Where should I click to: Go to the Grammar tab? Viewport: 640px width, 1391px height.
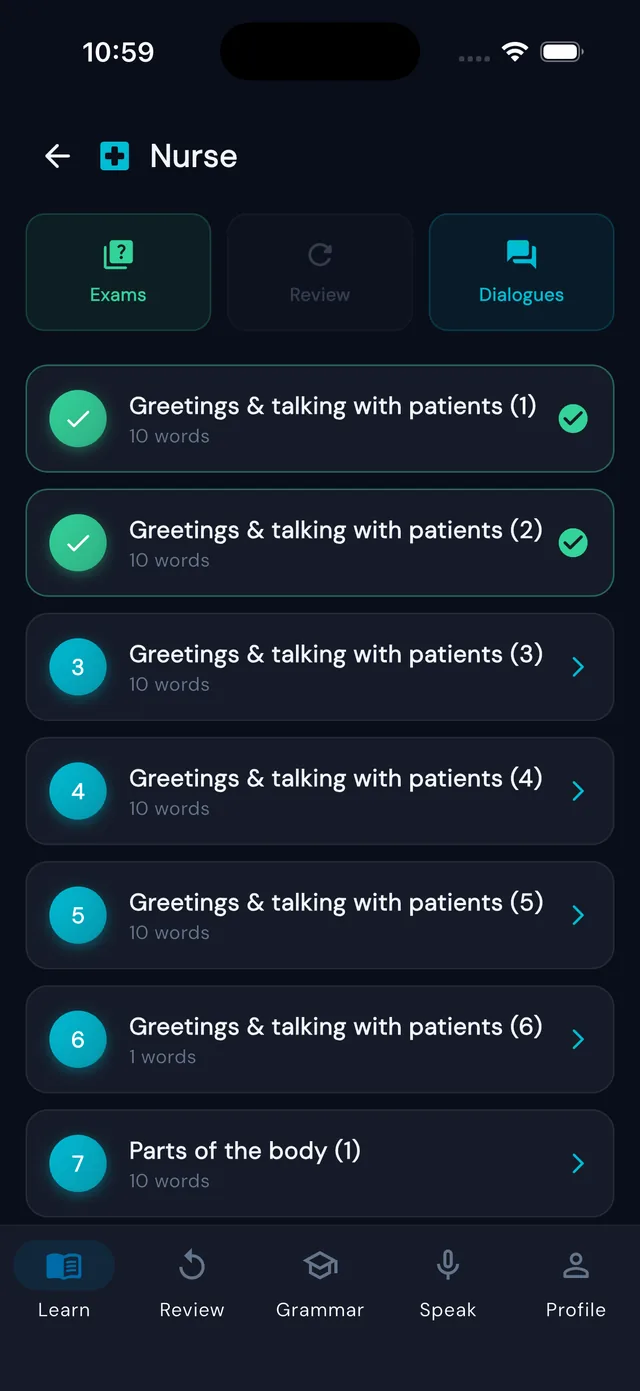[320, 1284]
